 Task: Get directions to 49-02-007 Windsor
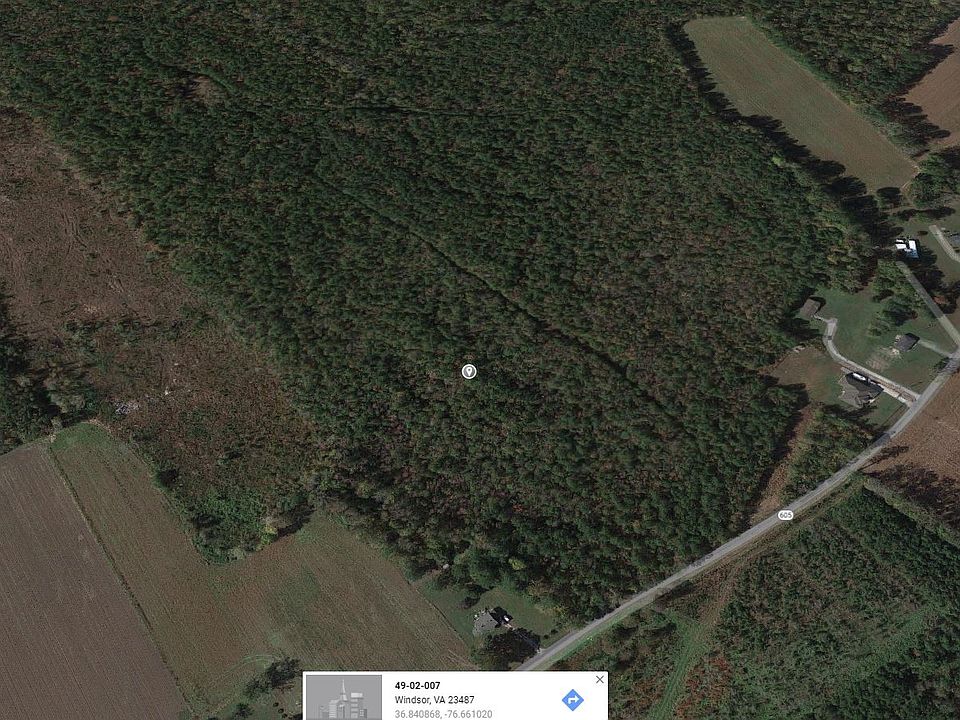coord(572,700)
